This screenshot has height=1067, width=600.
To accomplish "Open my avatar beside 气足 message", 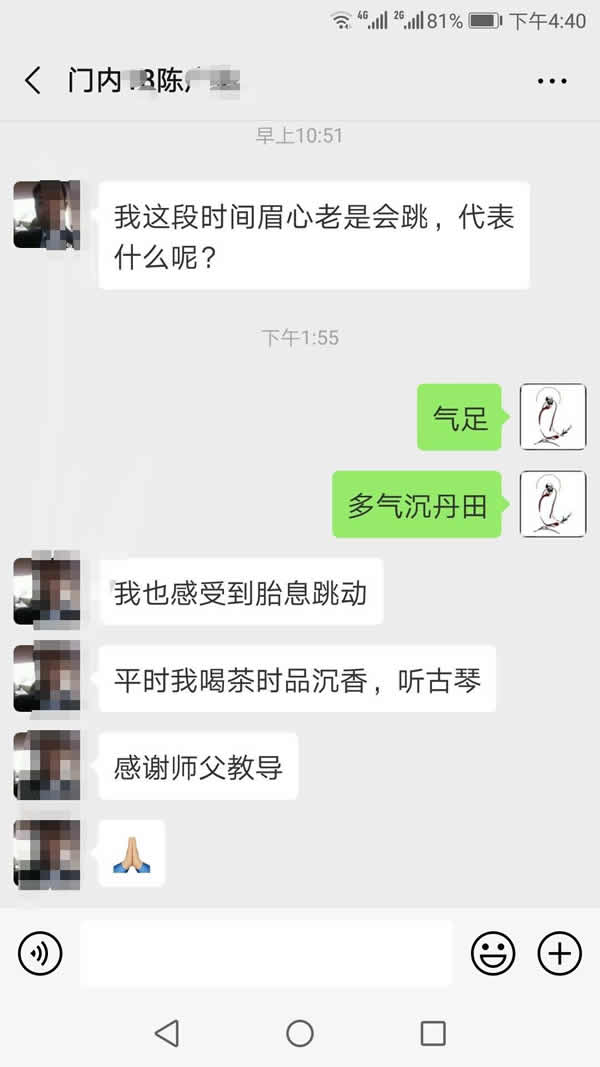I will pyautogui.click(x=553, y=416).
